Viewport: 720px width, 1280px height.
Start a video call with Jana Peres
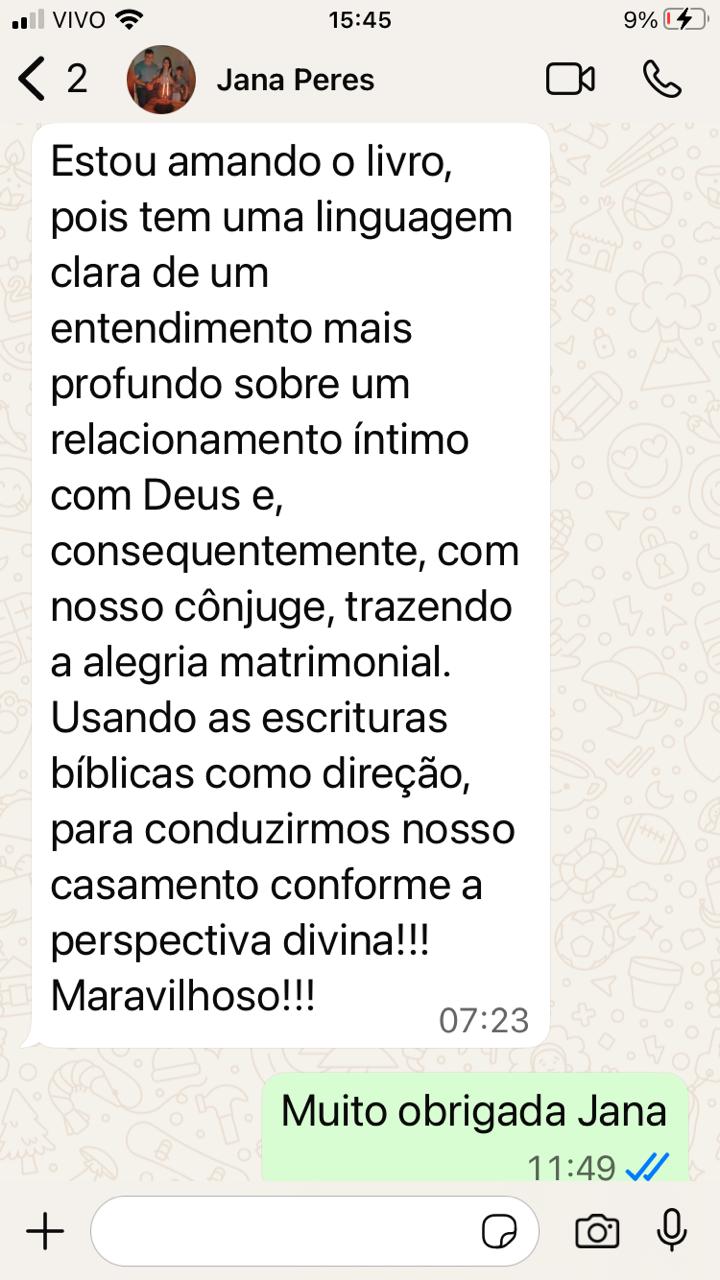(570, 79)
